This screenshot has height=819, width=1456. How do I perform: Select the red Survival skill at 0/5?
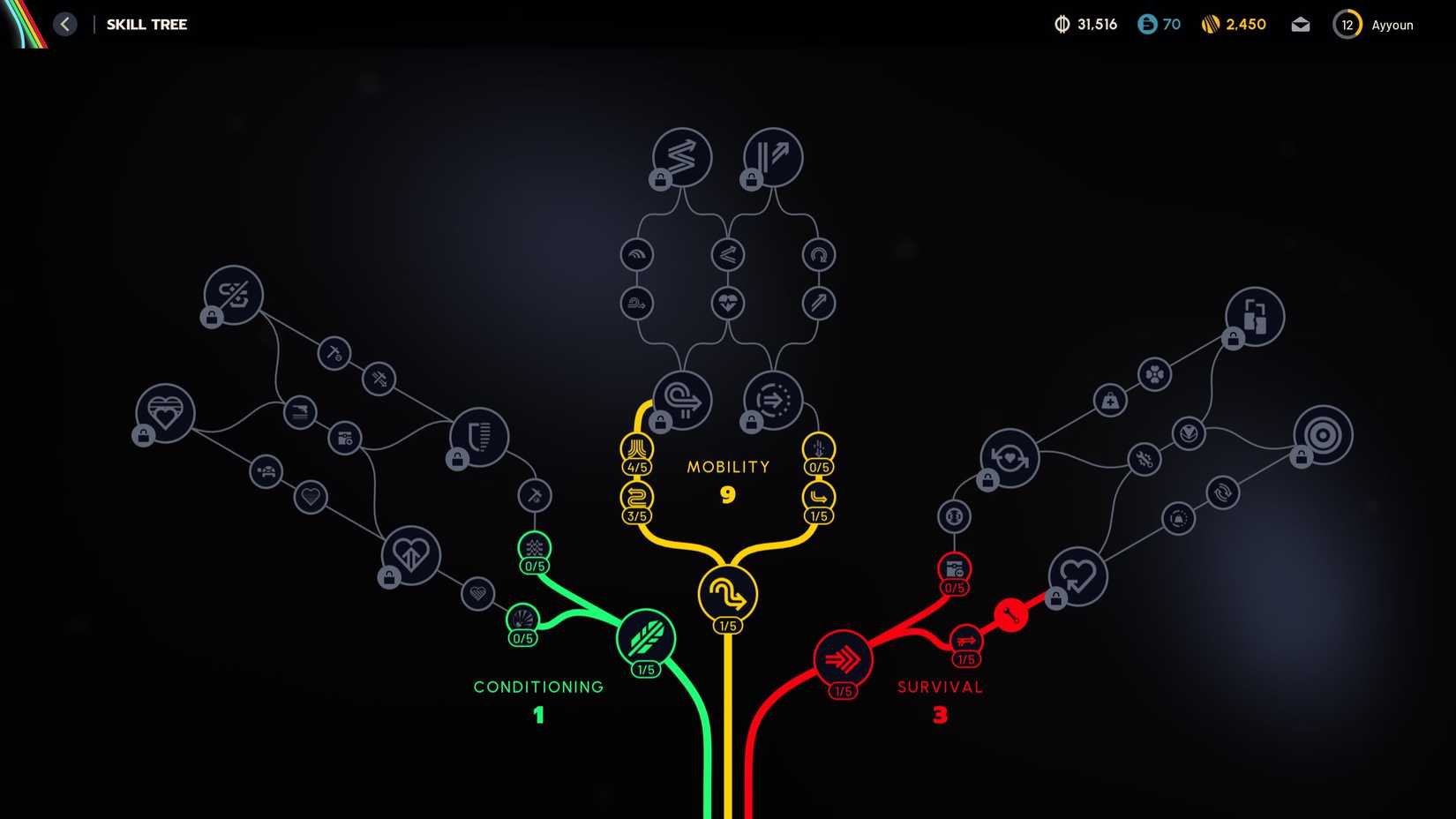[x=954, y=570]
